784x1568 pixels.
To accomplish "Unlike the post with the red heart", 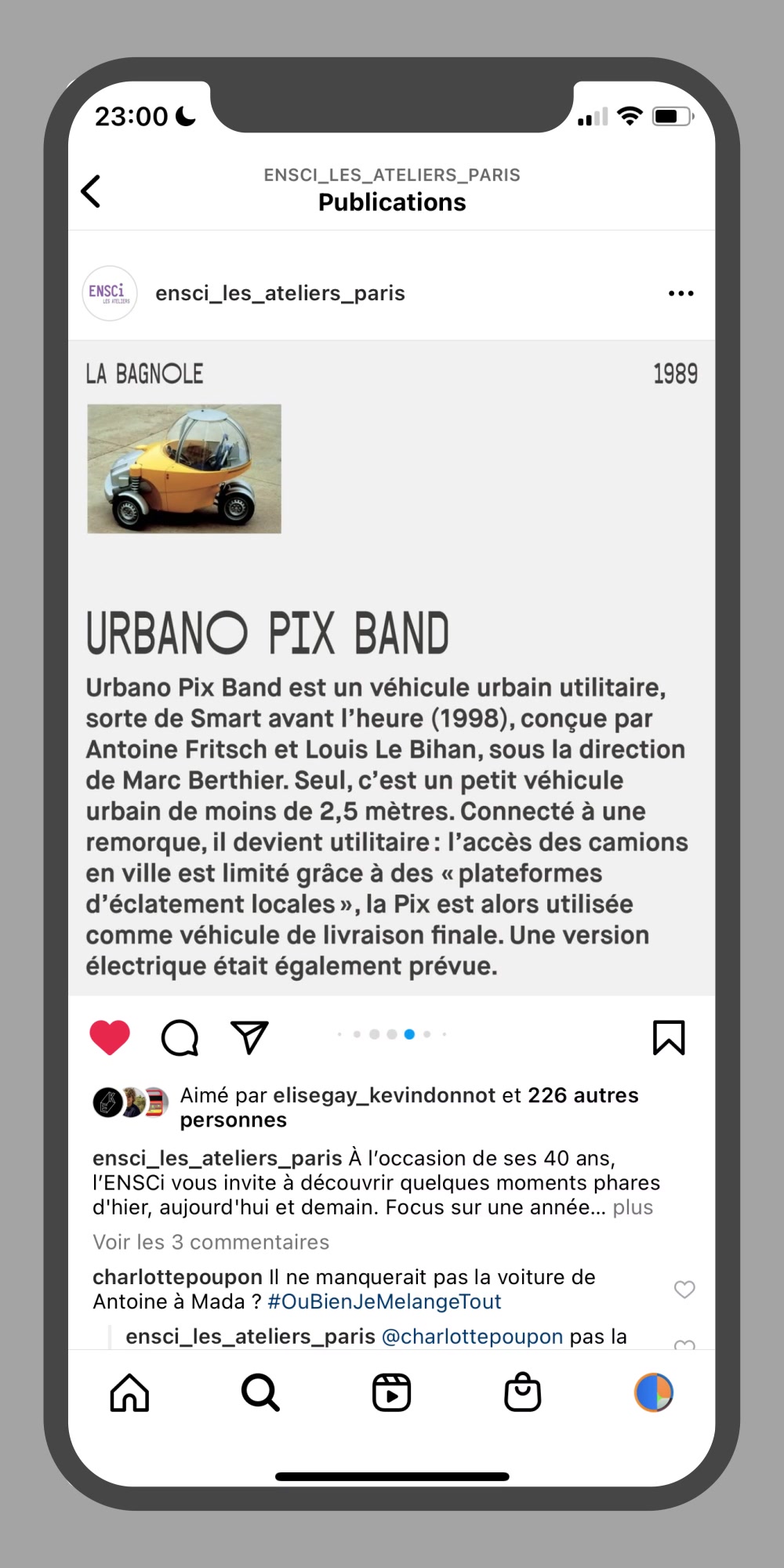I will (110, 1037).
